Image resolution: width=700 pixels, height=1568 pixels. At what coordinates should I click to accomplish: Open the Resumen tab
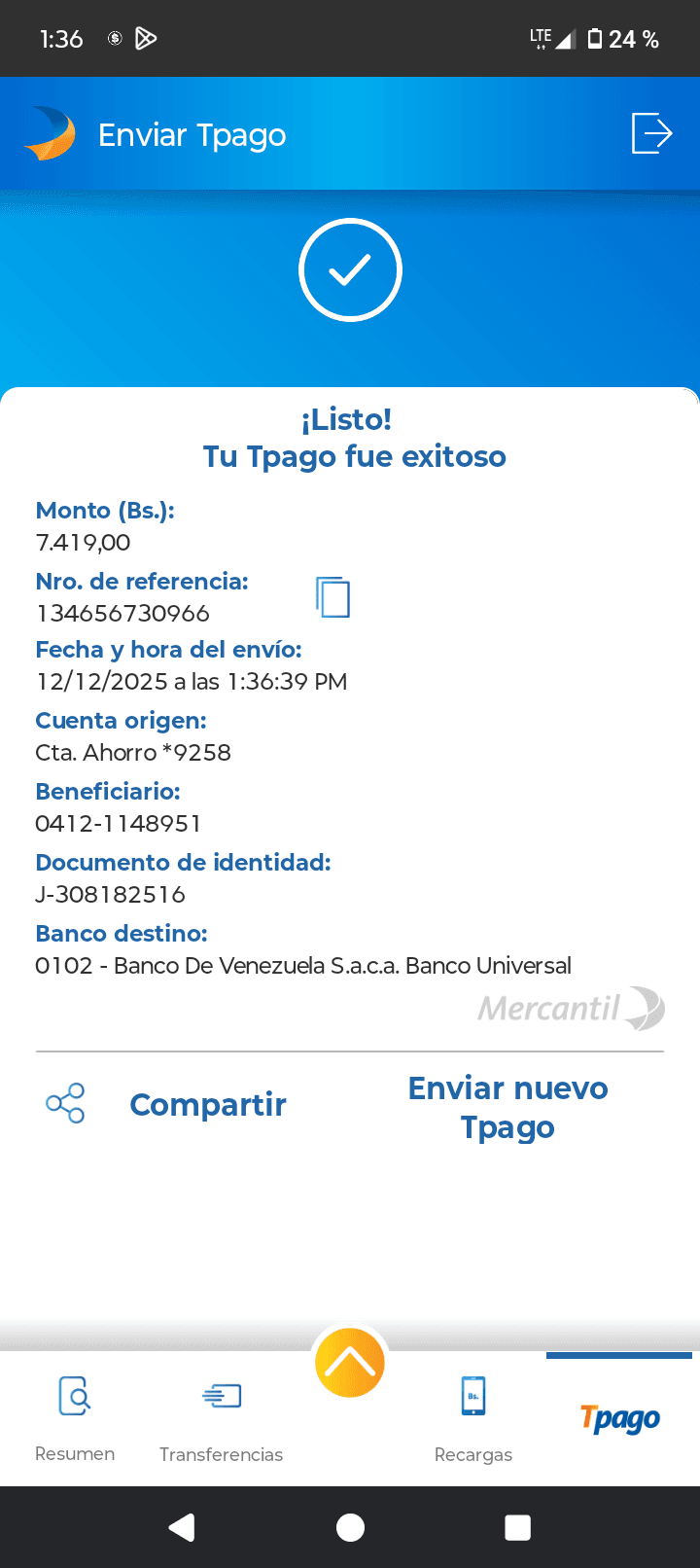tap(75, 1418)
